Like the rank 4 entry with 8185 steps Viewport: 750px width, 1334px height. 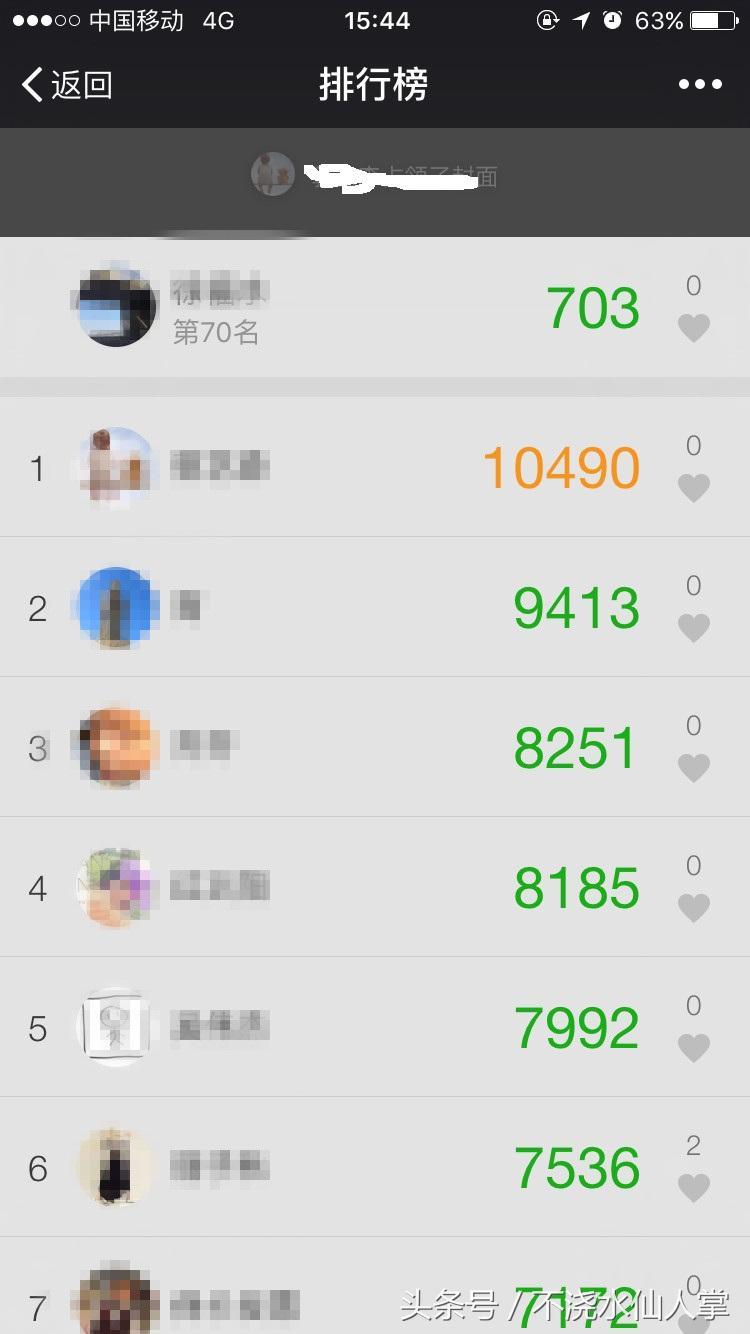pyautogui.click(x=693, y=908)
